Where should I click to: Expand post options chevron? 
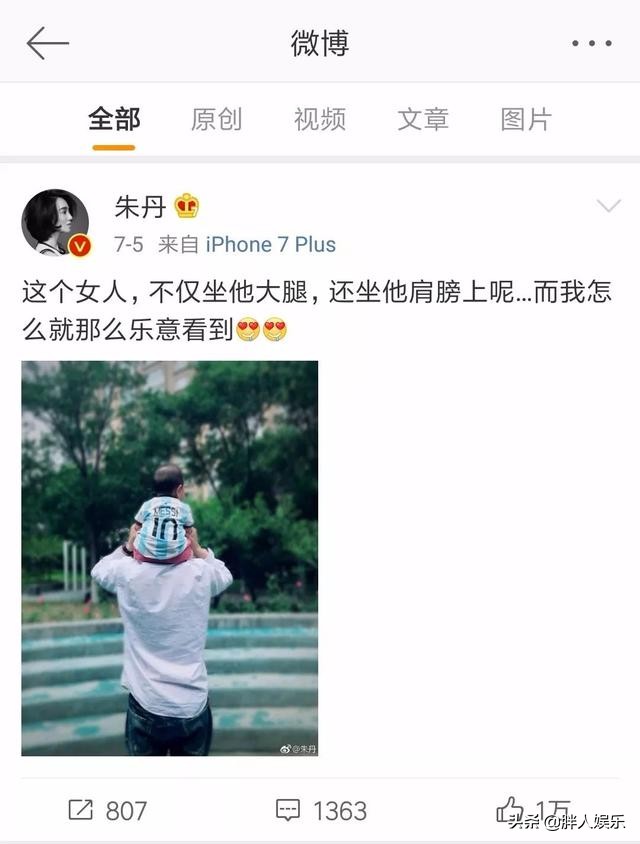[x=608, y=207]
